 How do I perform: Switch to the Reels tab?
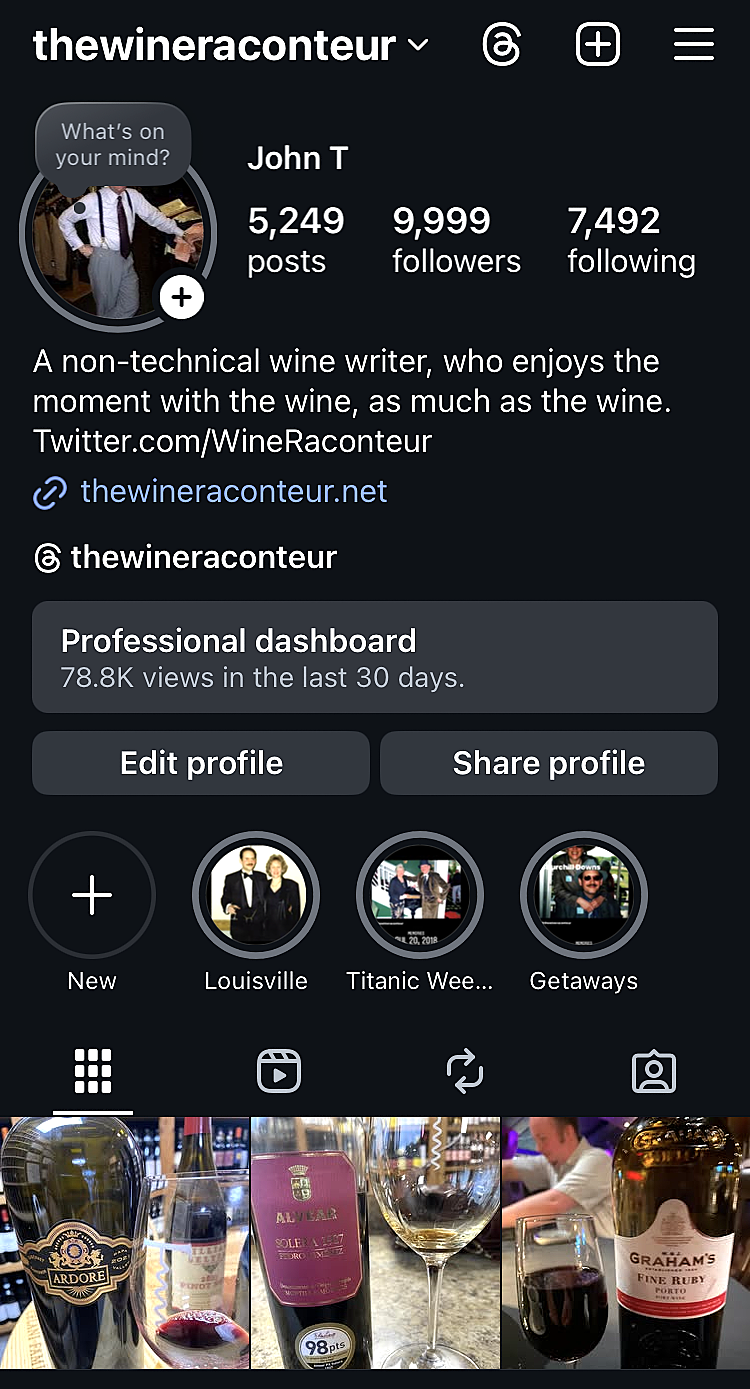click(279, 1072)
